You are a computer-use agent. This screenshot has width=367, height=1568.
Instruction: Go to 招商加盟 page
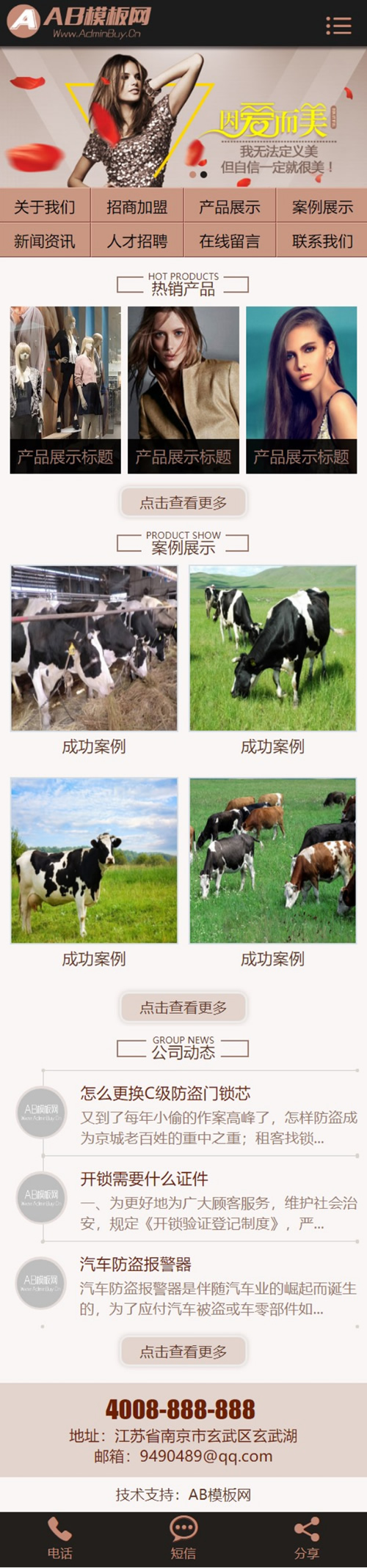pyautogui.click(x=137, y=207)
